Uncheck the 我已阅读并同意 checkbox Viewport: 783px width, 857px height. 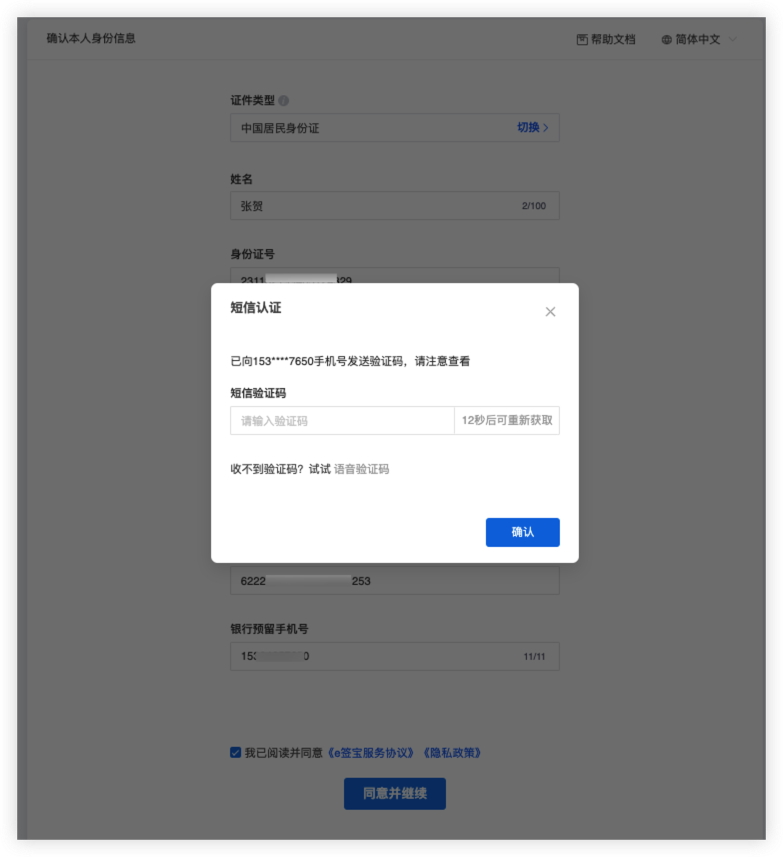point(236,753)
